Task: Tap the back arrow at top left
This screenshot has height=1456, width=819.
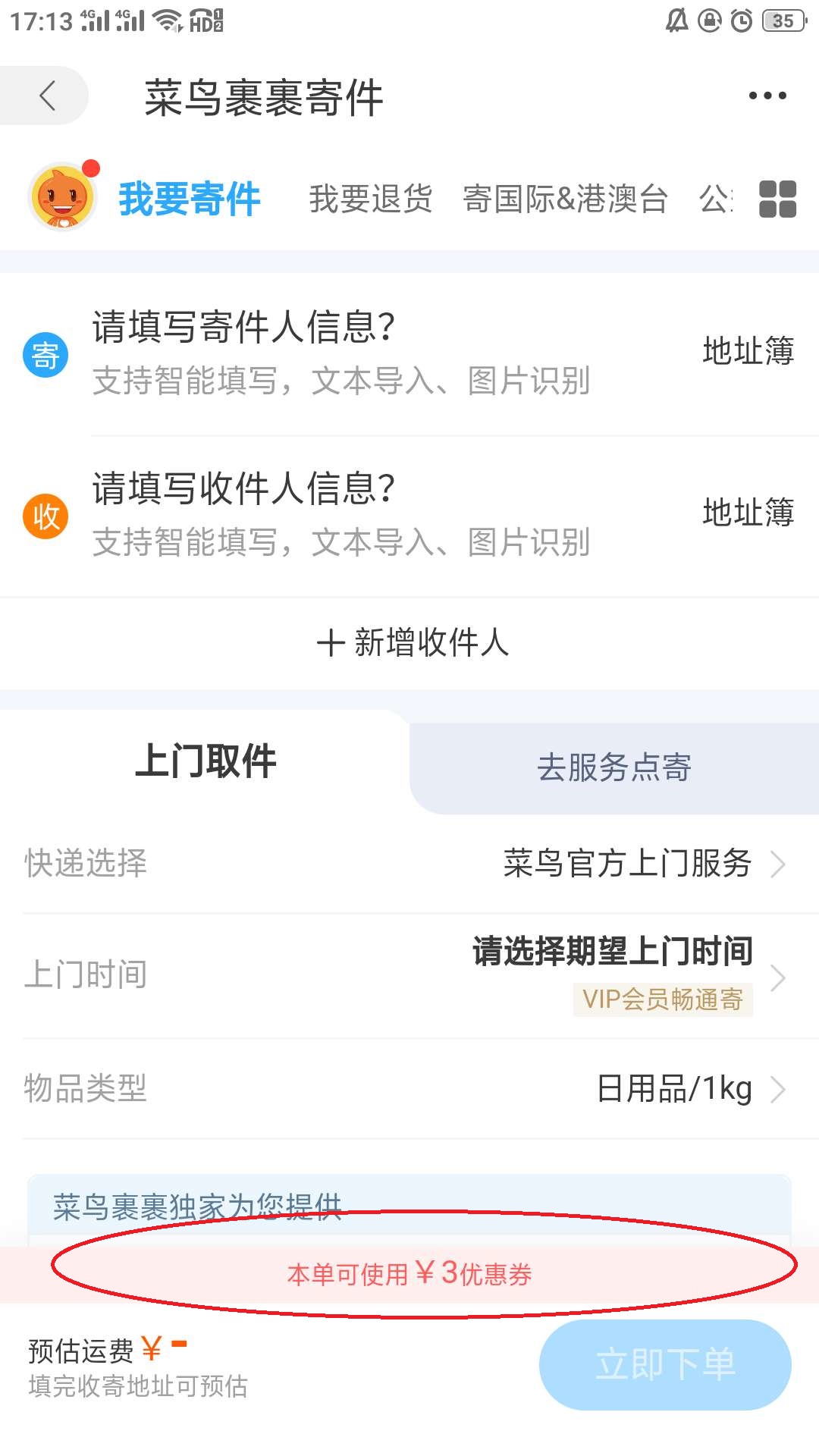Action: (47, 96)
